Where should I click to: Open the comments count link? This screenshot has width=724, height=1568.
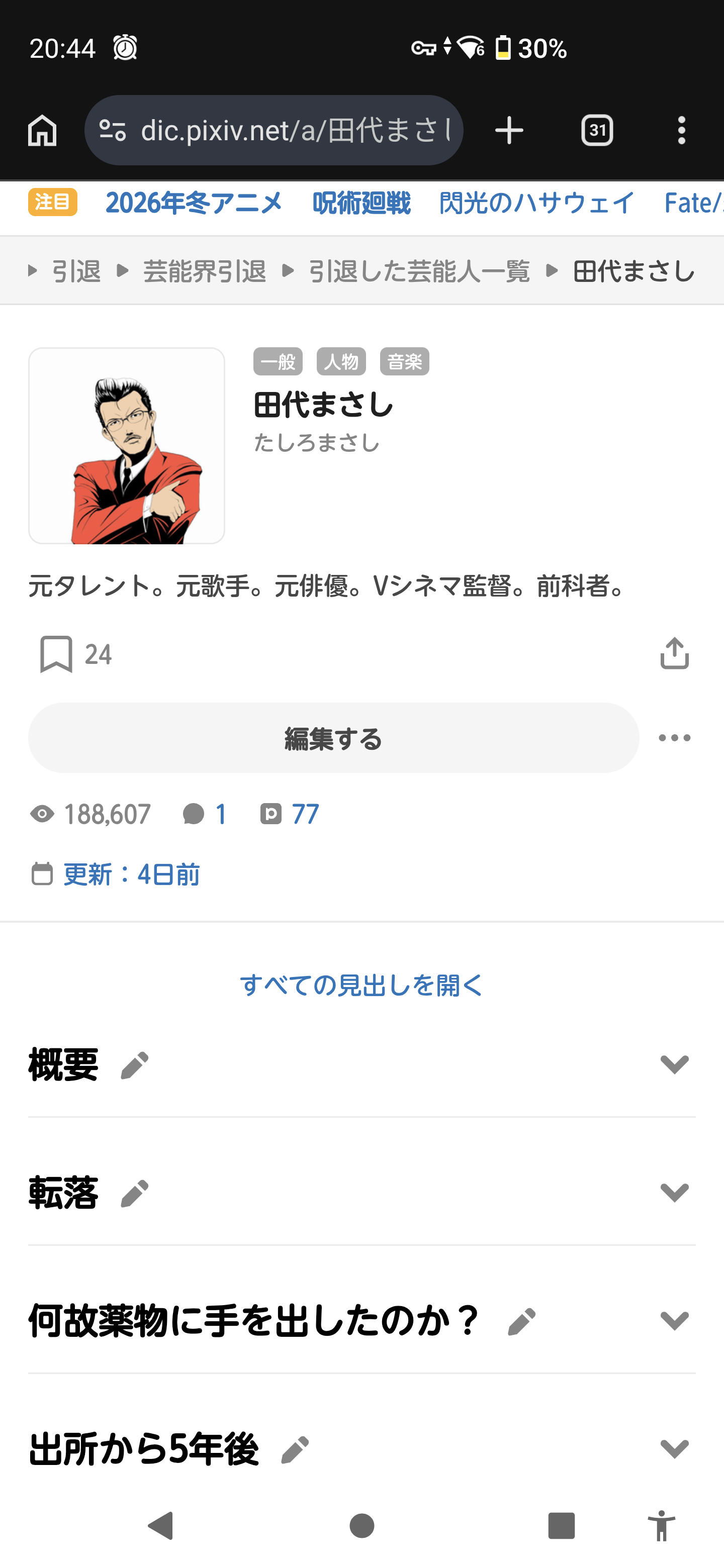click(206, 814)
